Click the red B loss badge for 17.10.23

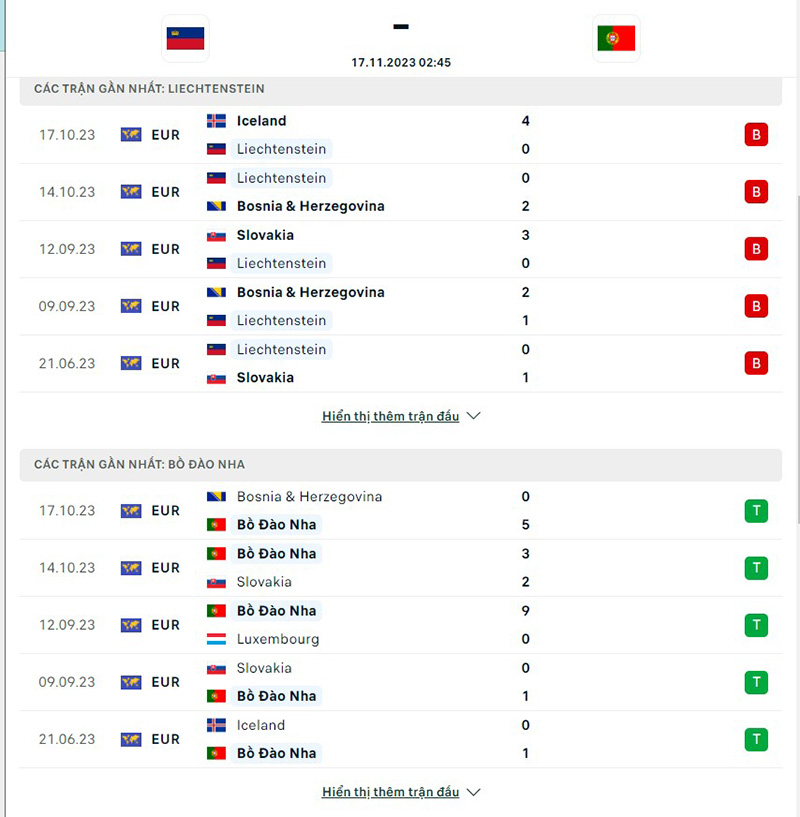(x=757, y=134)
